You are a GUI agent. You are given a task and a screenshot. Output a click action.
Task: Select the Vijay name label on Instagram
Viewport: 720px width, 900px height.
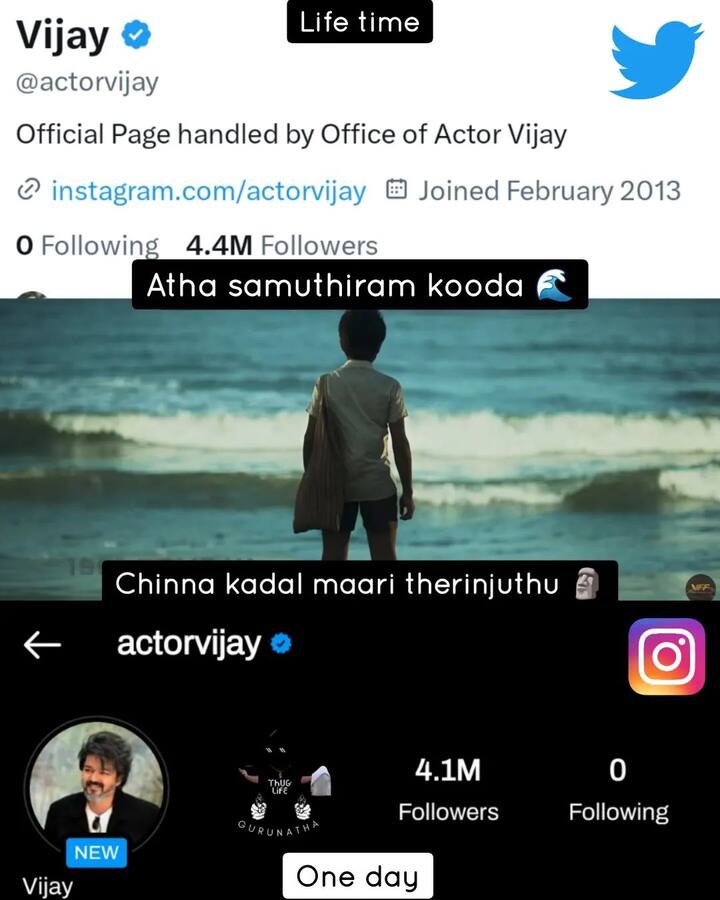pyautogui.click(x=45, y=885)
